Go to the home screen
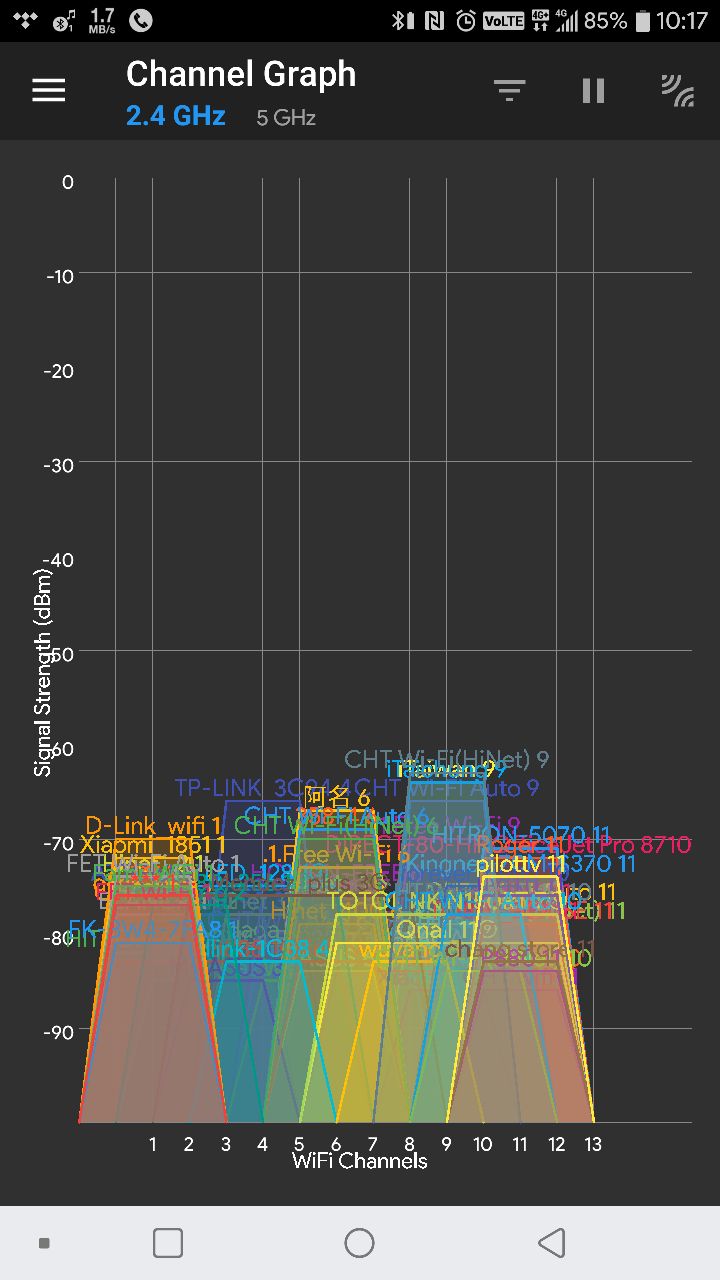This screenshot has width=720, height=1280. (x=359, y=1243)
